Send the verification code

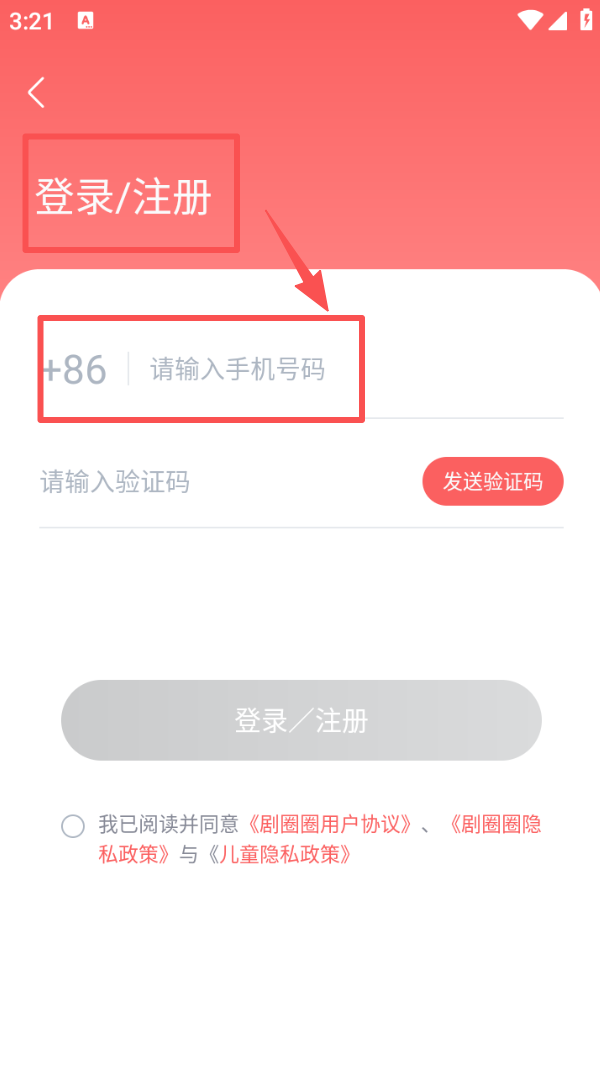point(493,482)
